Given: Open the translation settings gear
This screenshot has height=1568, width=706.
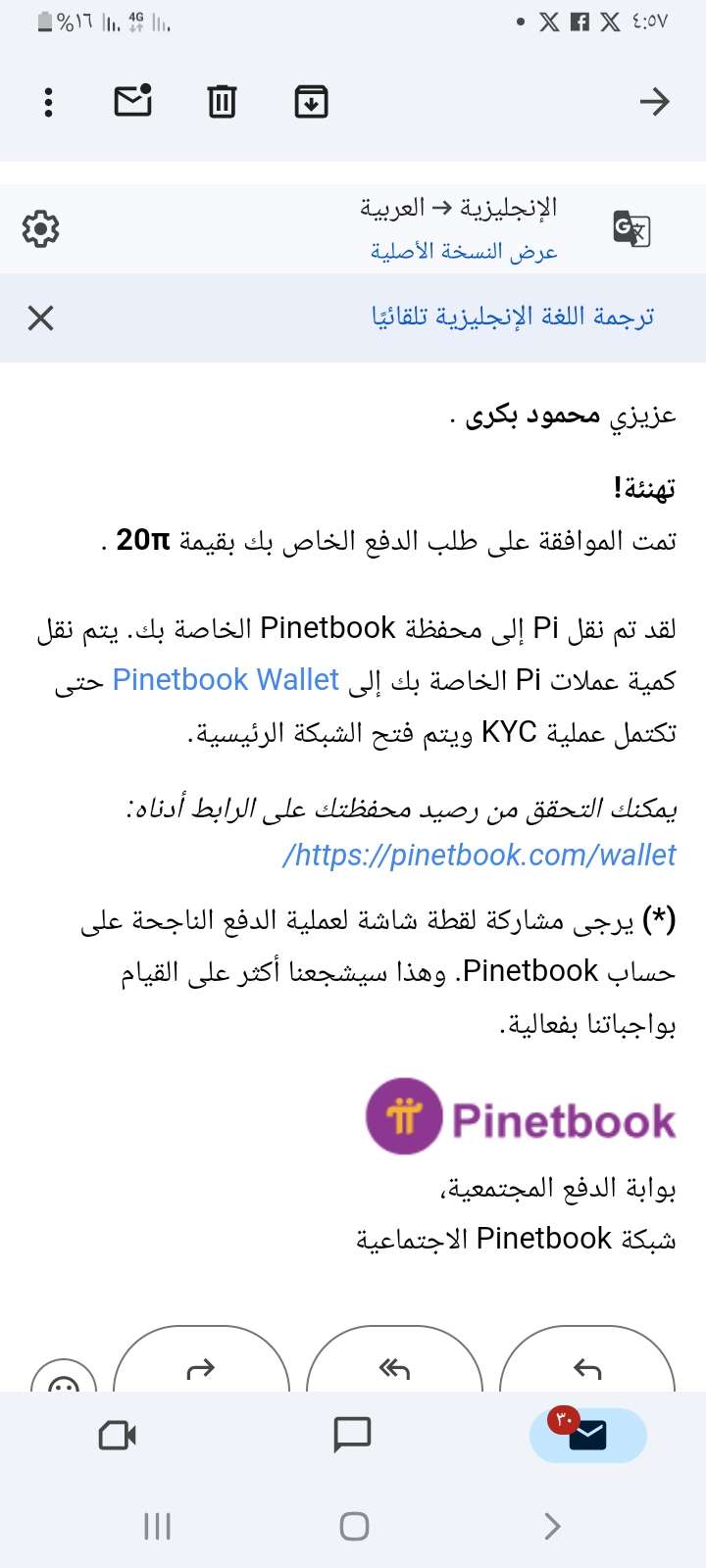Looking at the screenshot, I should pyautogui.click(x=40, y=228).
